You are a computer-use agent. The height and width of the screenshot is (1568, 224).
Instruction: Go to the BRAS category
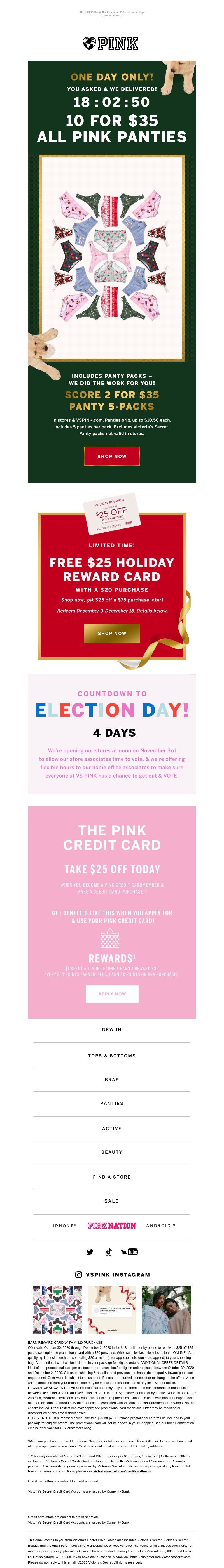[112, 1079]
